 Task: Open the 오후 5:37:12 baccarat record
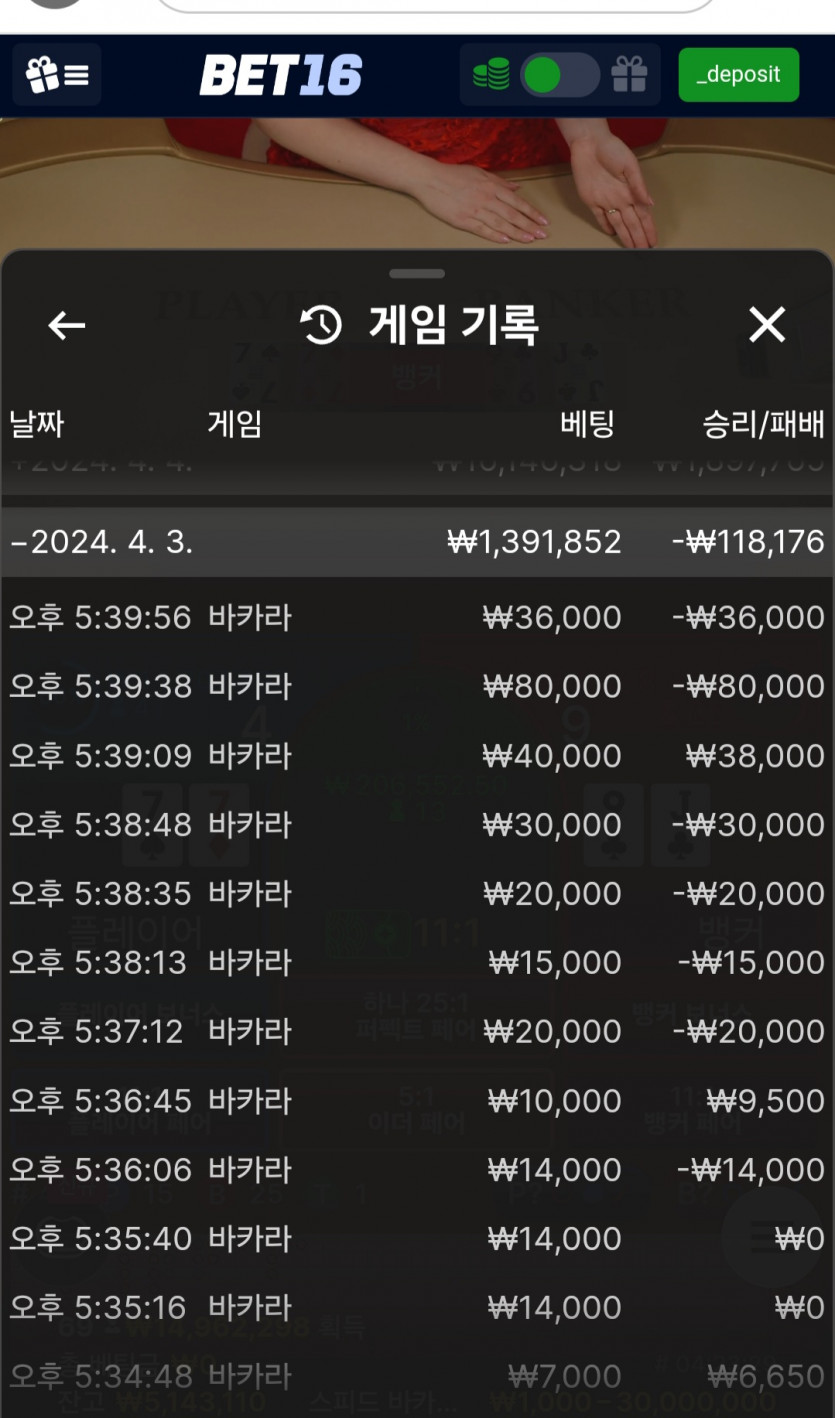click(x=417, y=1032)
